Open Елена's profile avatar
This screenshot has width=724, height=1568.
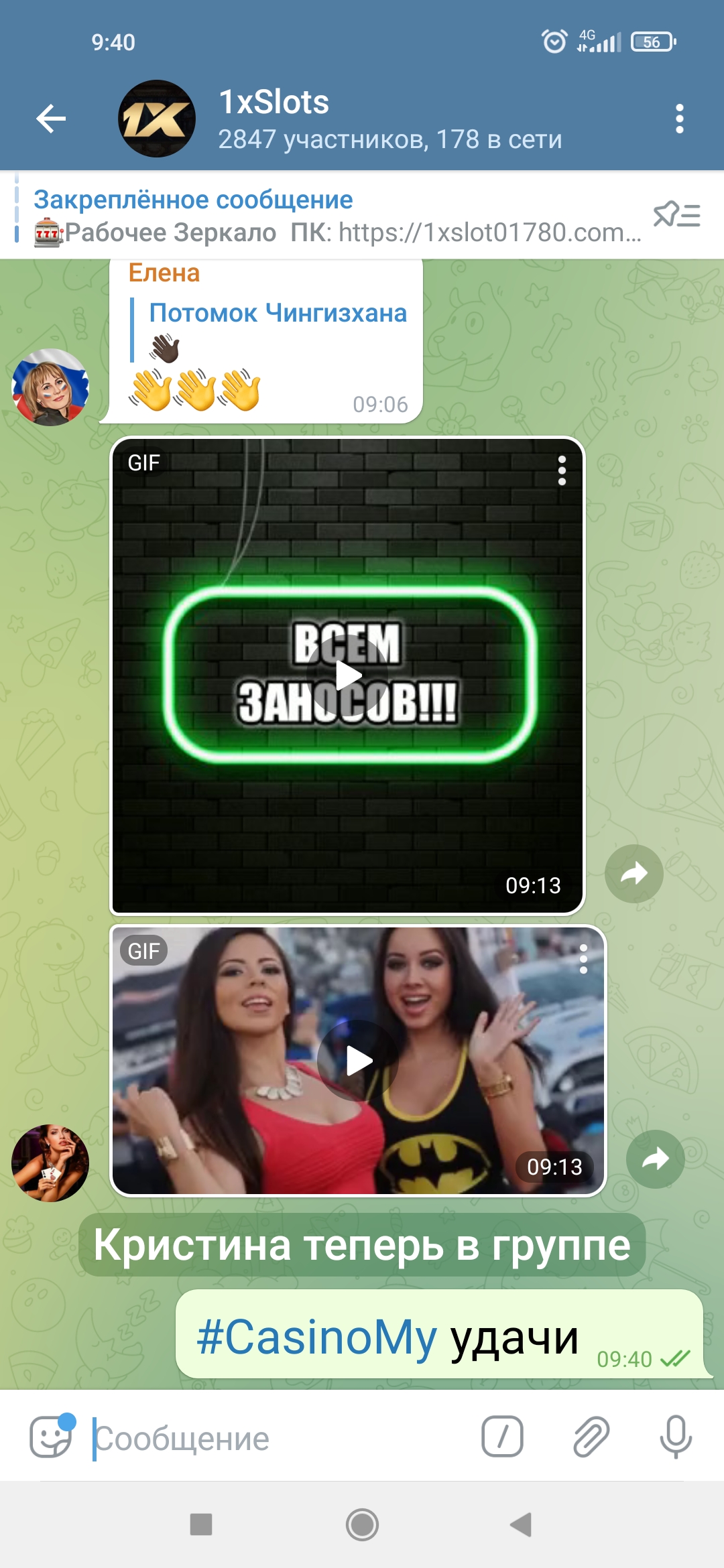click(x=50, y=387)
